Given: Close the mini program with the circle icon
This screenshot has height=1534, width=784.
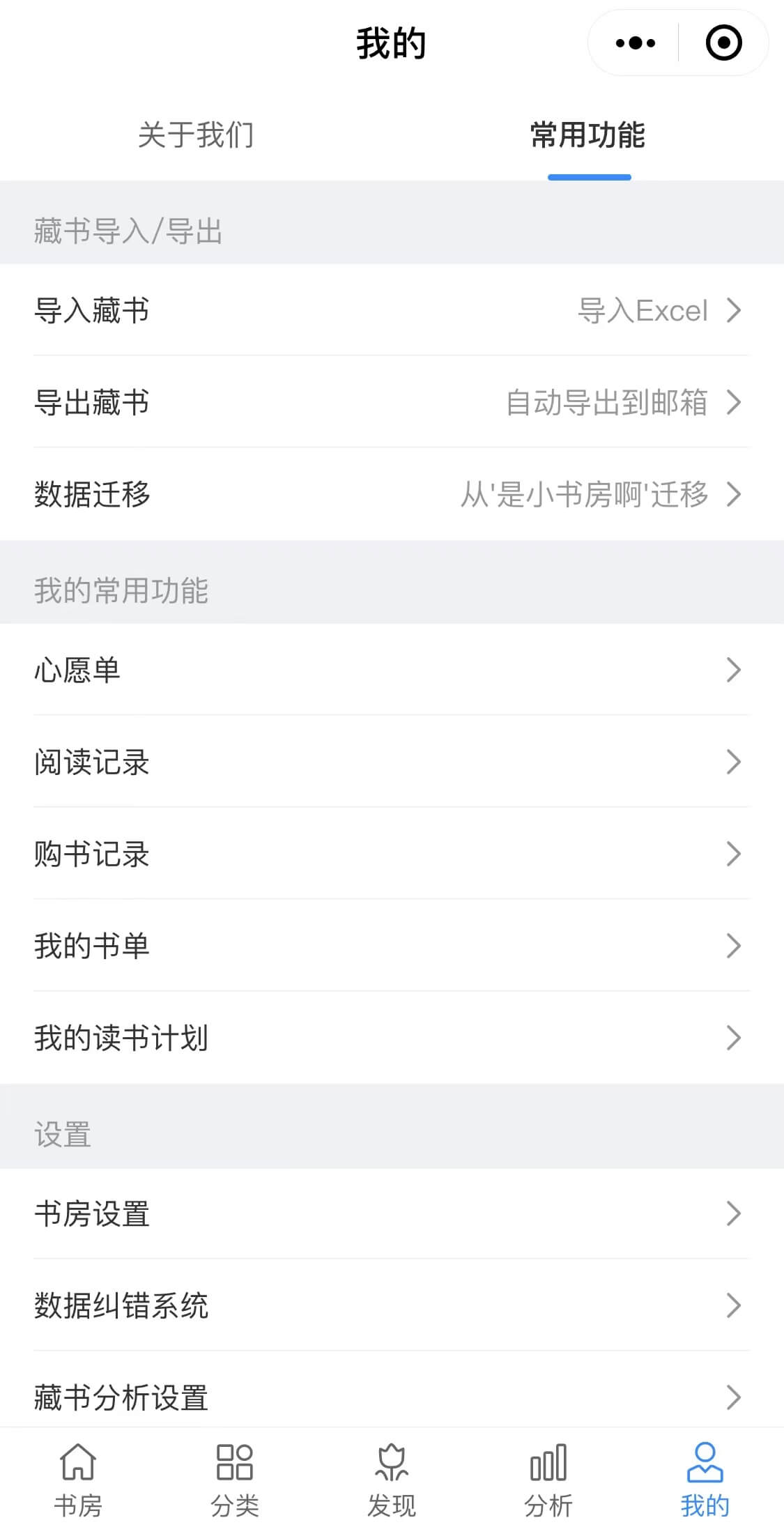Looking at the screenshot, I should (723, 43).
